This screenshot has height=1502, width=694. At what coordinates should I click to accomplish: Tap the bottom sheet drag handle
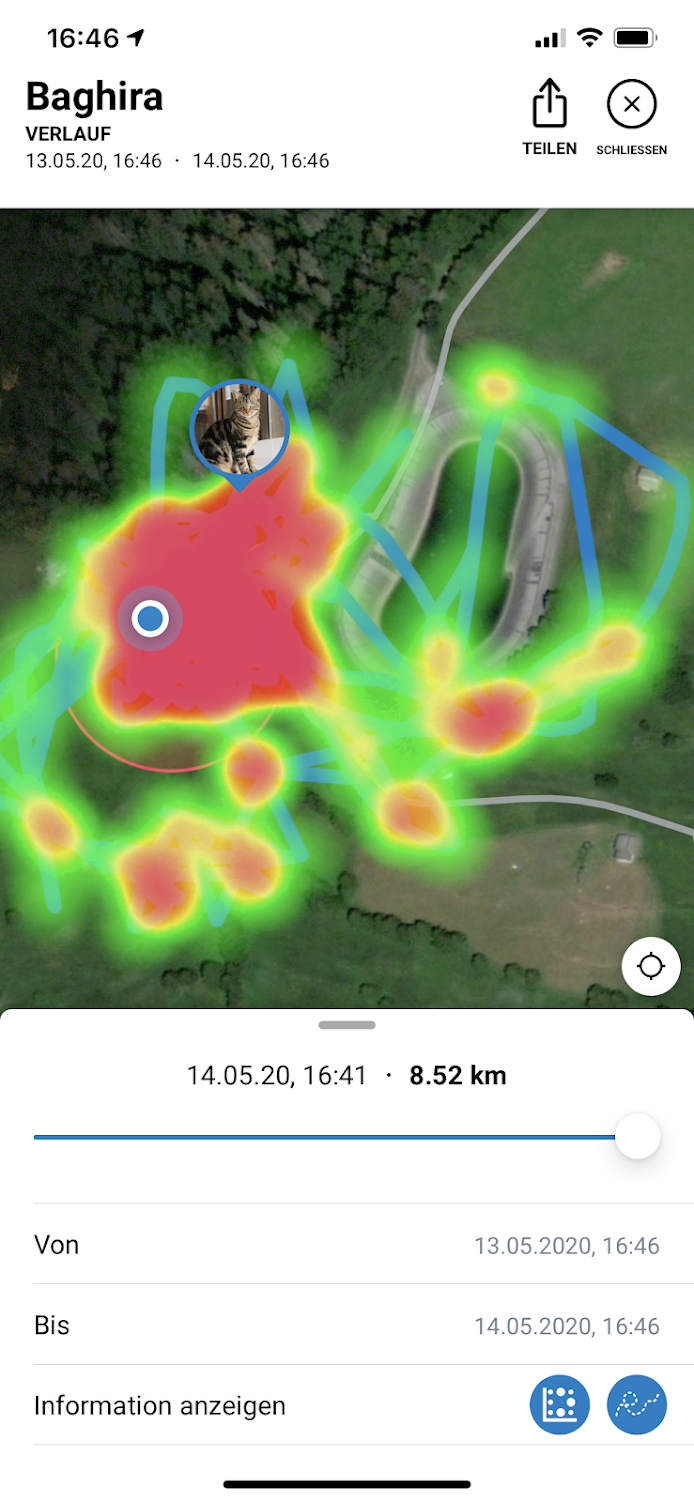click(x=347, y=1025)
